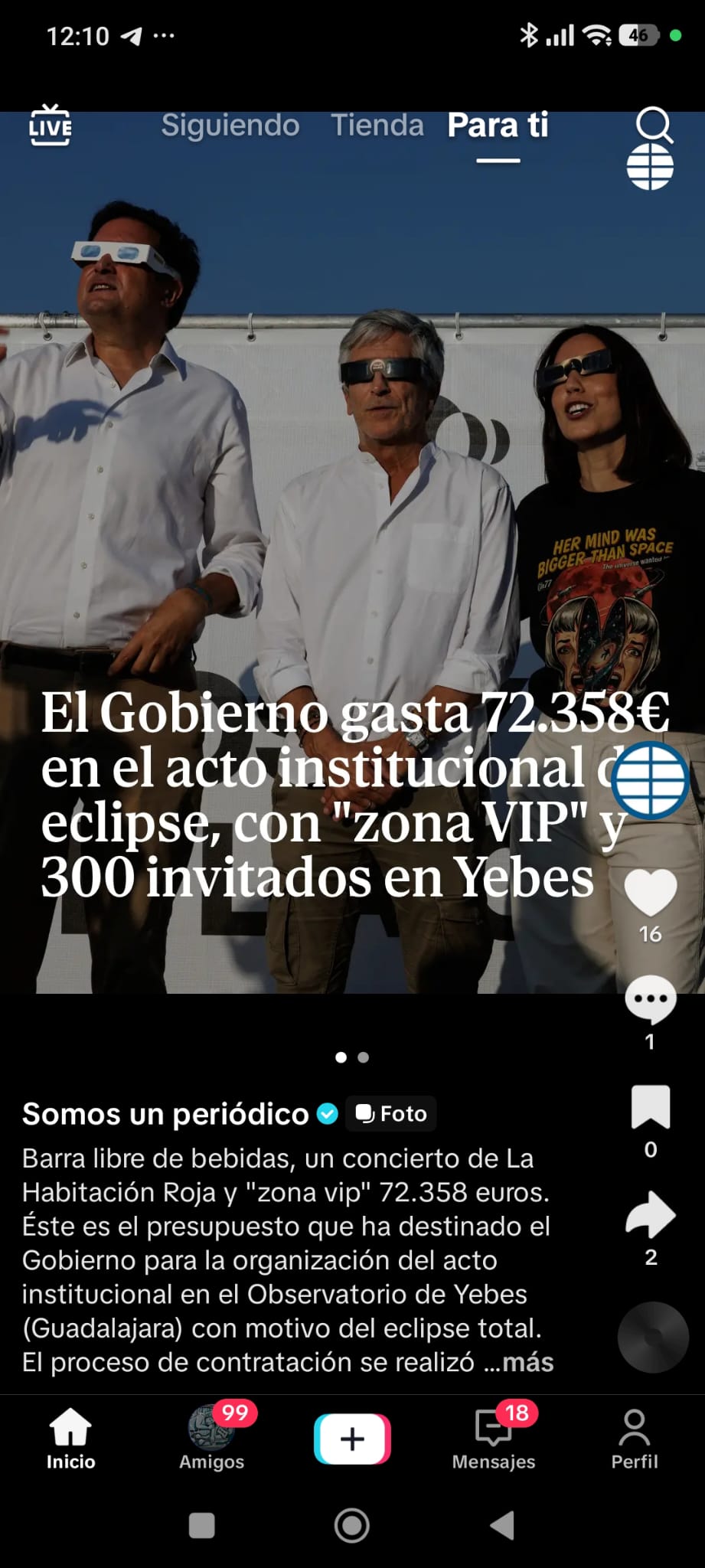Switch to the Siguiendo tab
The height and width of the screenshot is (1568, 705).
[x=230, y=125]
